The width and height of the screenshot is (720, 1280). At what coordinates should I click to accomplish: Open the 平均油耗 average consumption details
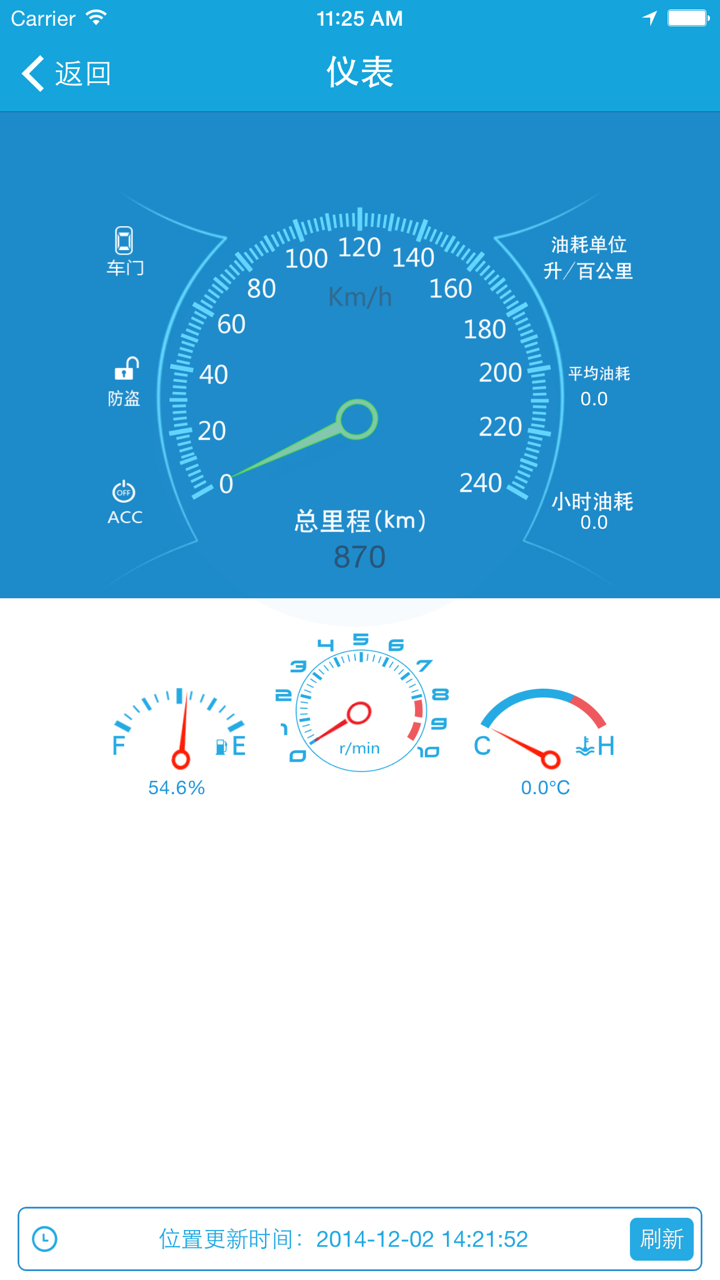coord(597,385)
